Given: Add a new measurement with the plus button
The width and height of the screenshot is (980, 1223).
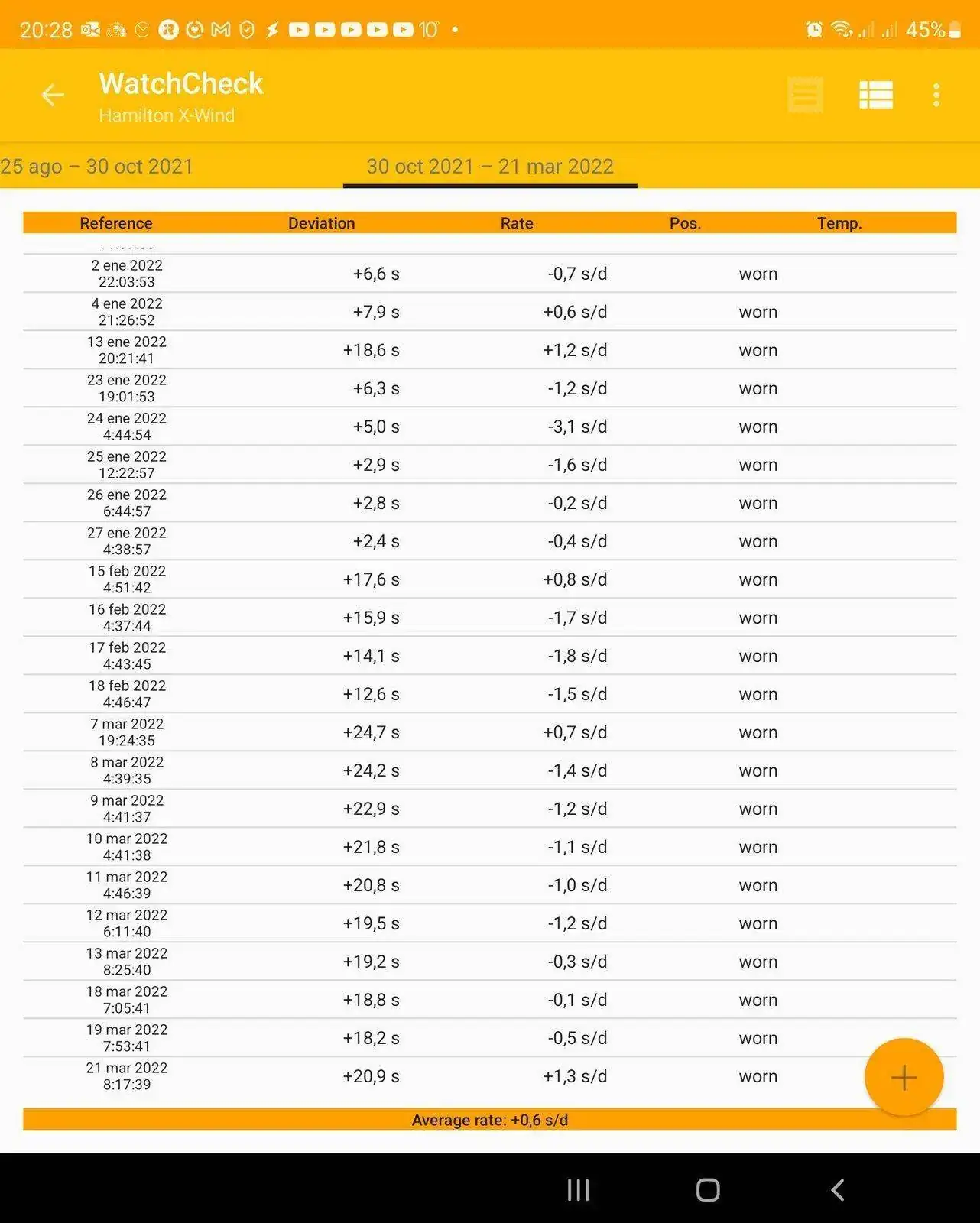Looking at the screenshot, I should [x=904, y=1077].
